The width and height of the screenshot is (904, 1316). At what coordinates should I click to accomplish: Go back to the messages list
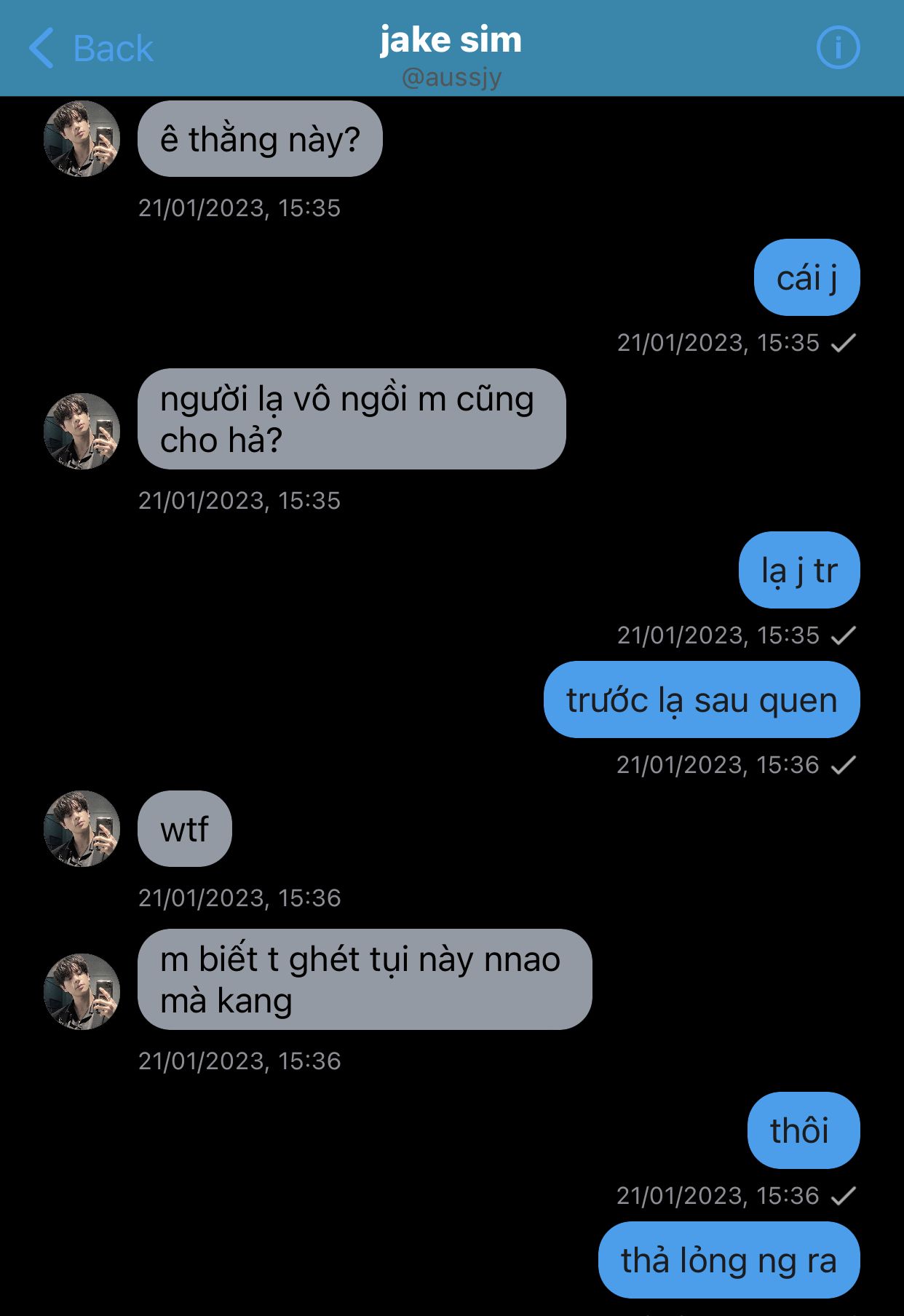(x=91, y=49)
